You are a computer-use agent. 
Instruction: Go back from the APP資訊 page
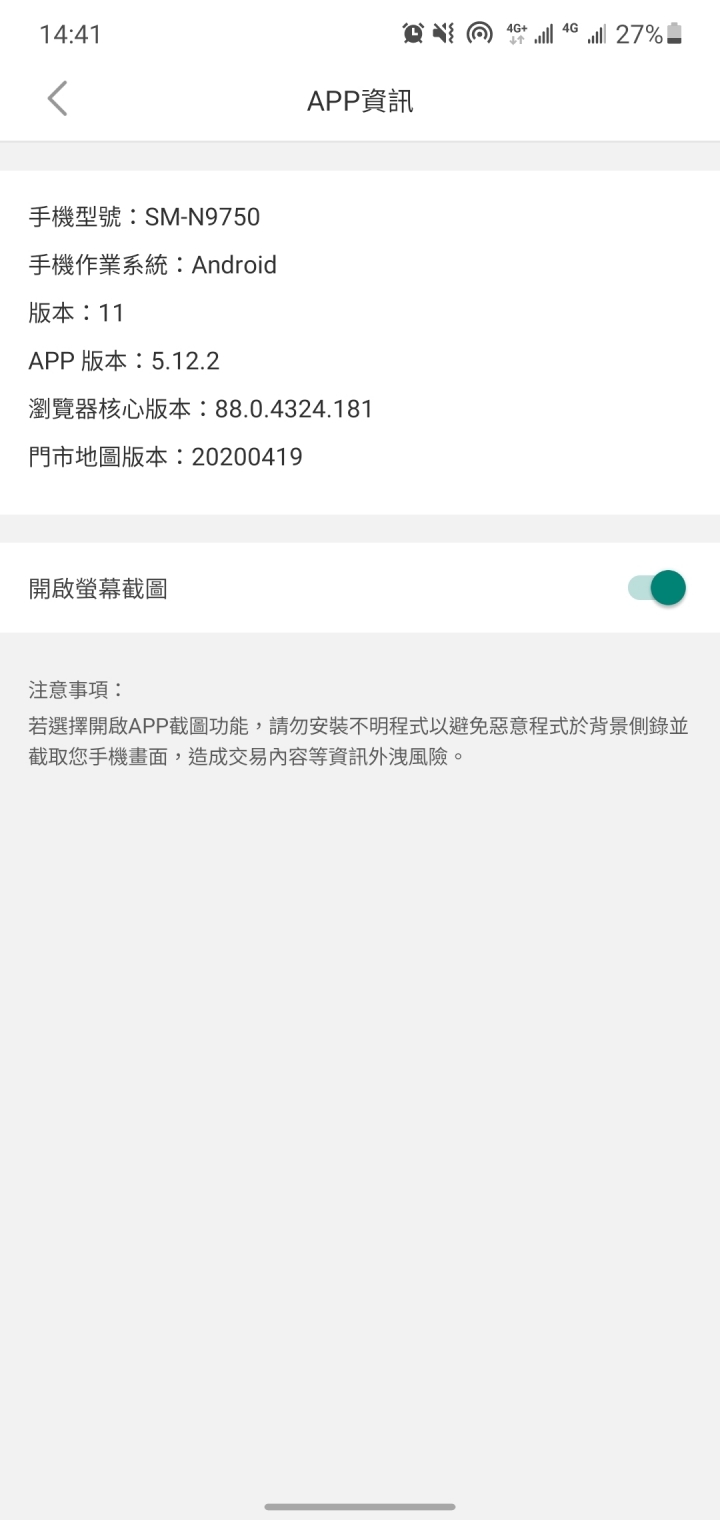tap(57, 99)
